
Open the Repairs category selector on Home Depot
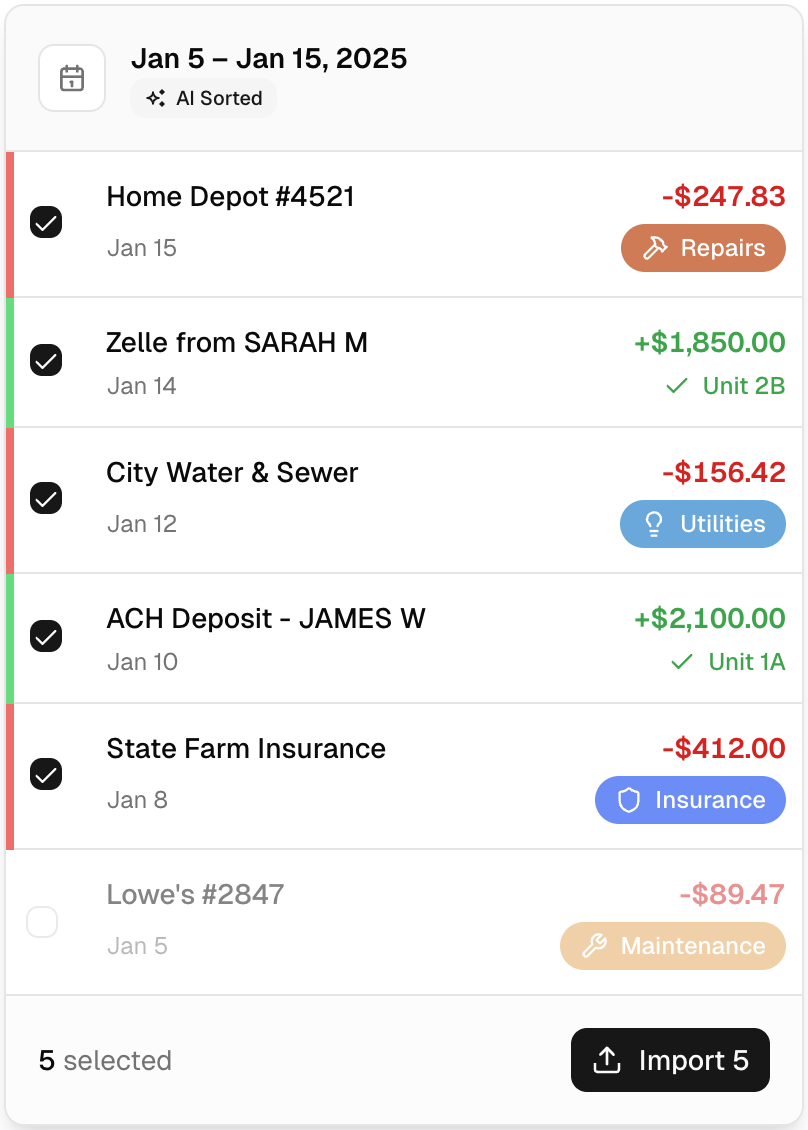pyautogui.click(x=703, y=248)
